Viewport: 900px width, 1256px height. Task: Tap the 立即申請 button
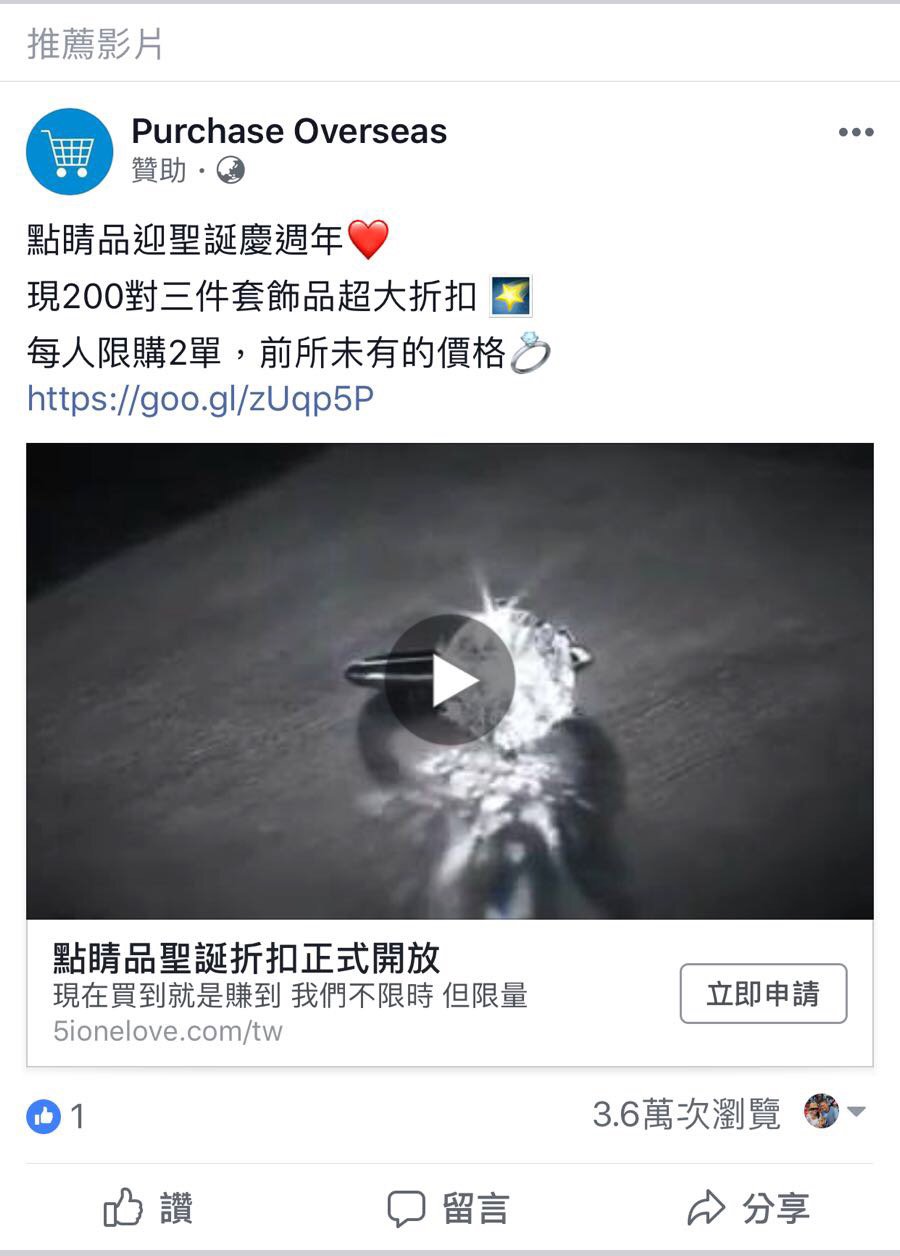(x=763, y=993)
